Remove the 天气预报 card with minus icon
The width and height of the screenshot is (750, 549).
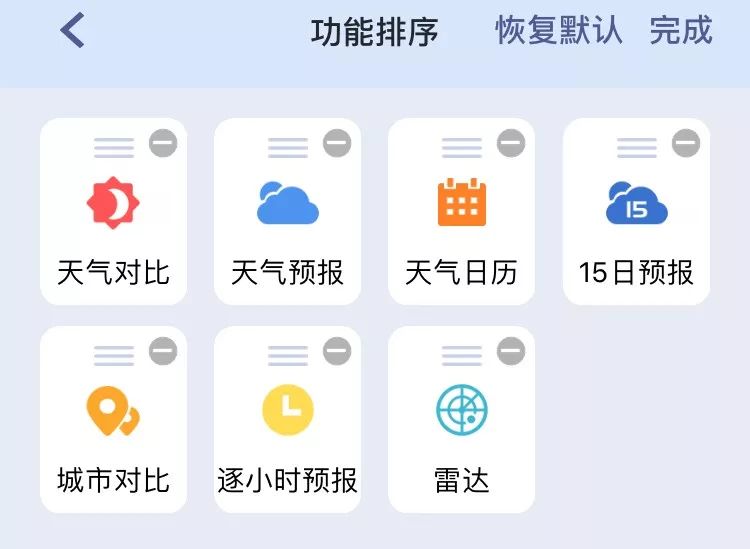[337, 143]
